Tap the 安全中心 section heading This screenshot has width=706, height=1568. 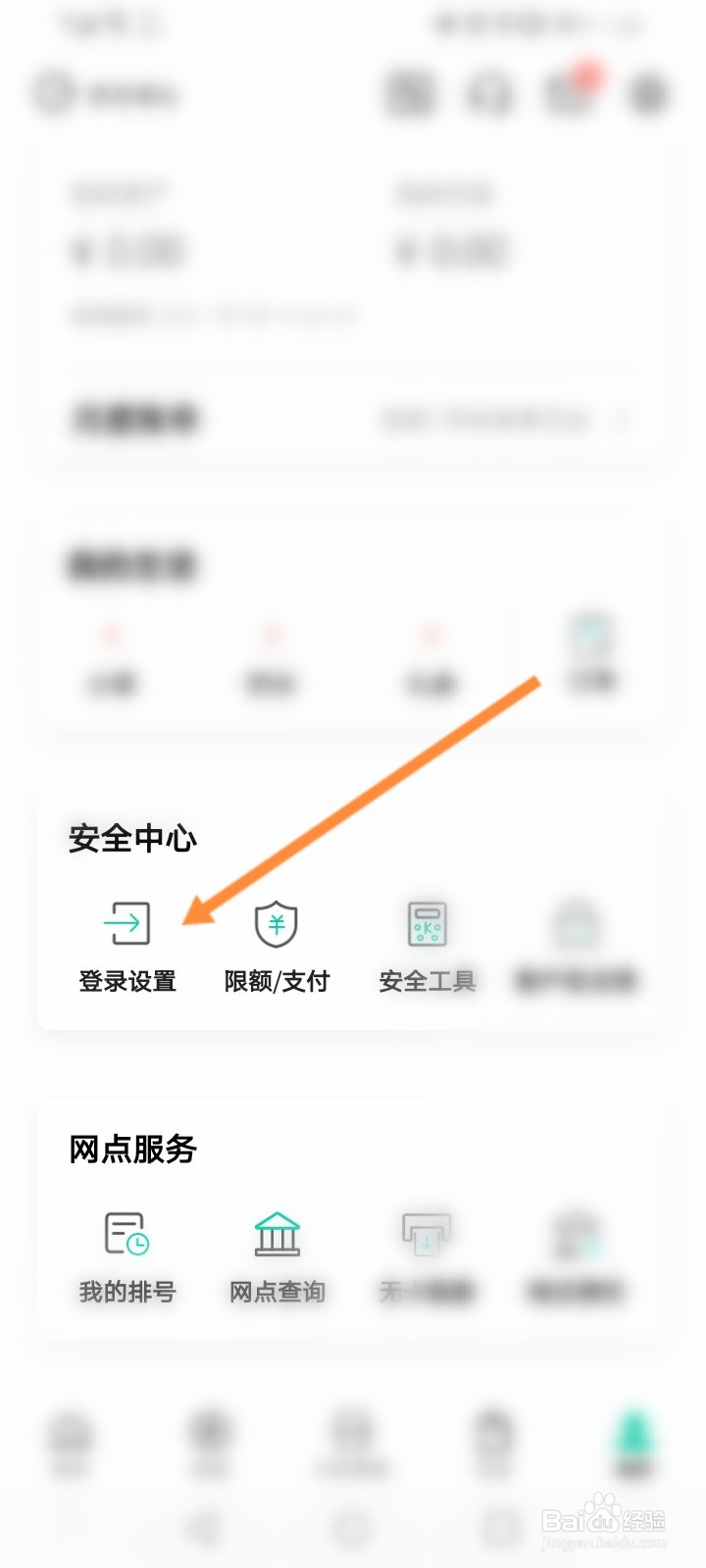pyautogui.click(x=132, y=839)
